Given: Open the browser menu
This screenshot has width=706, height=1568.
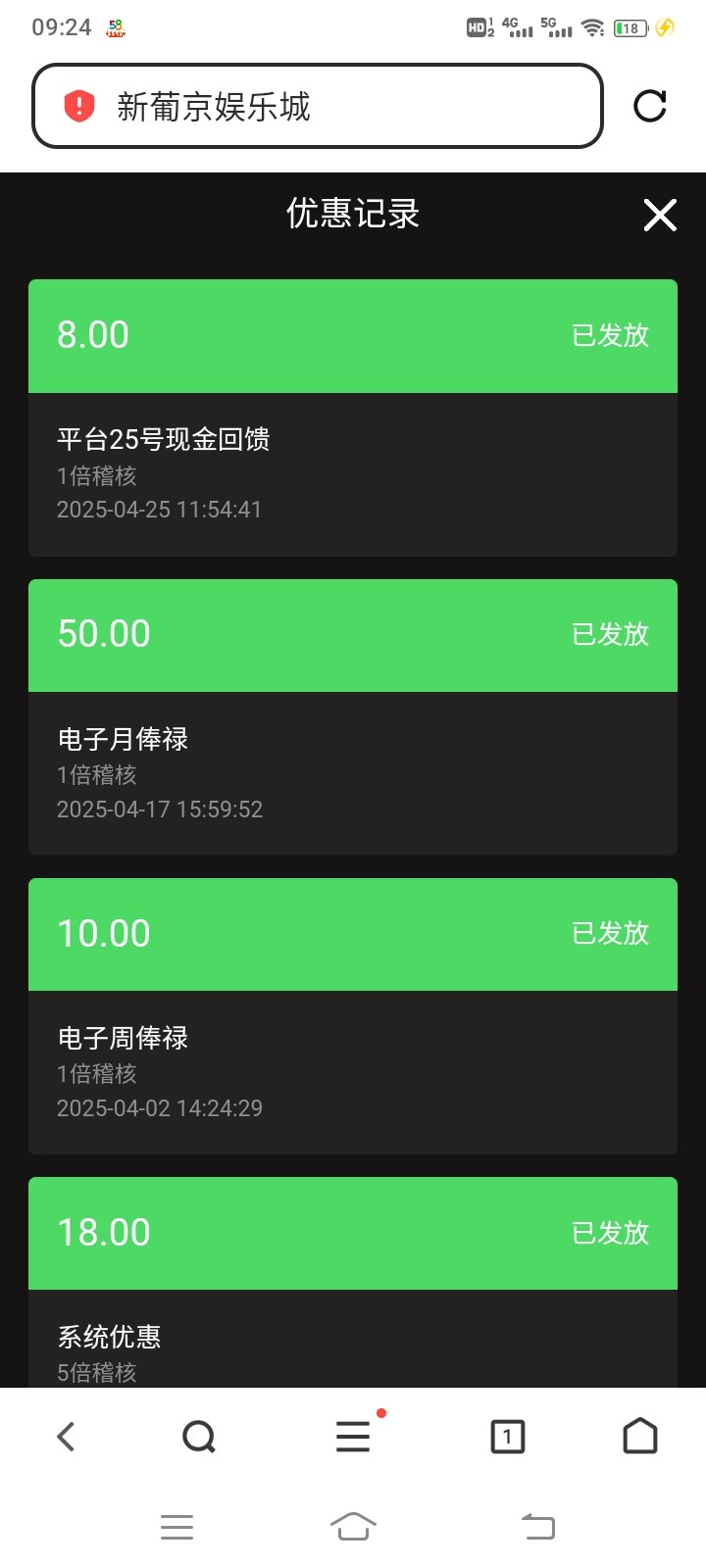Looking at the screenshot, I should [353, 1437].
